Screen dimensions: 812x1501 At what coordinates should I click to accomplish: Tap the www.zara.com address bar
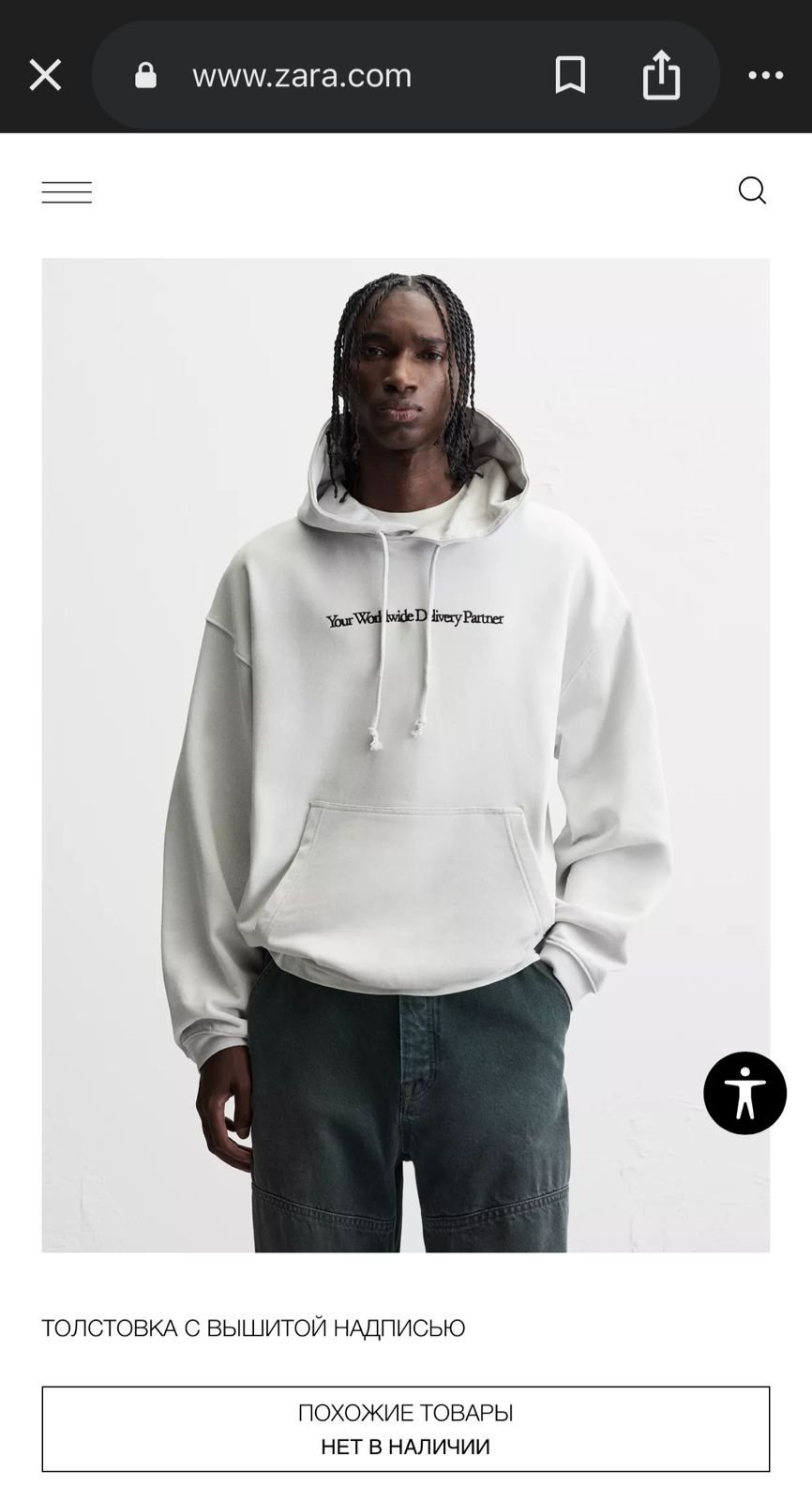click(302, 75)
